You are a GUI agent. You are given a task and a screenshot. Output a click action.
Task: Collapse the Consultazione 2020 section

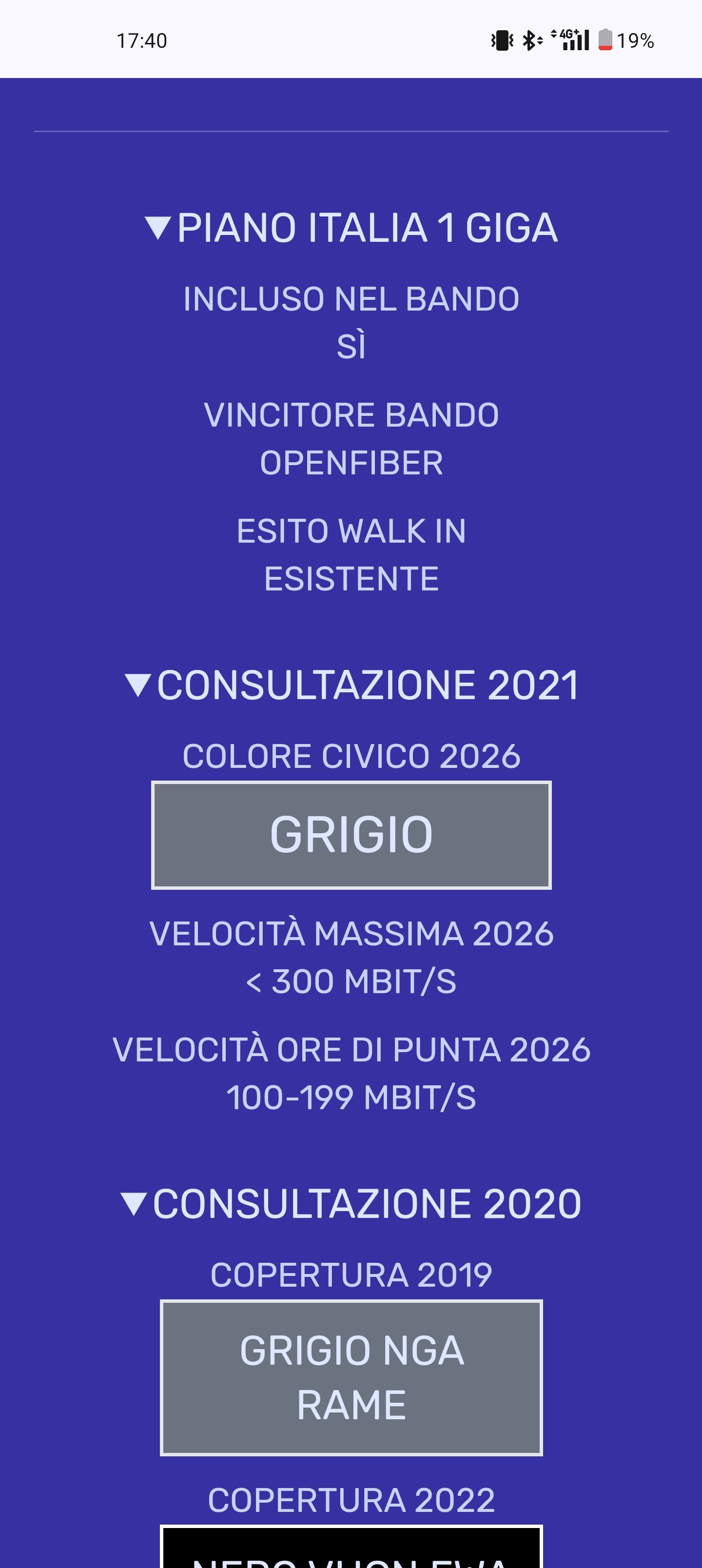(x=351, y=1204)
